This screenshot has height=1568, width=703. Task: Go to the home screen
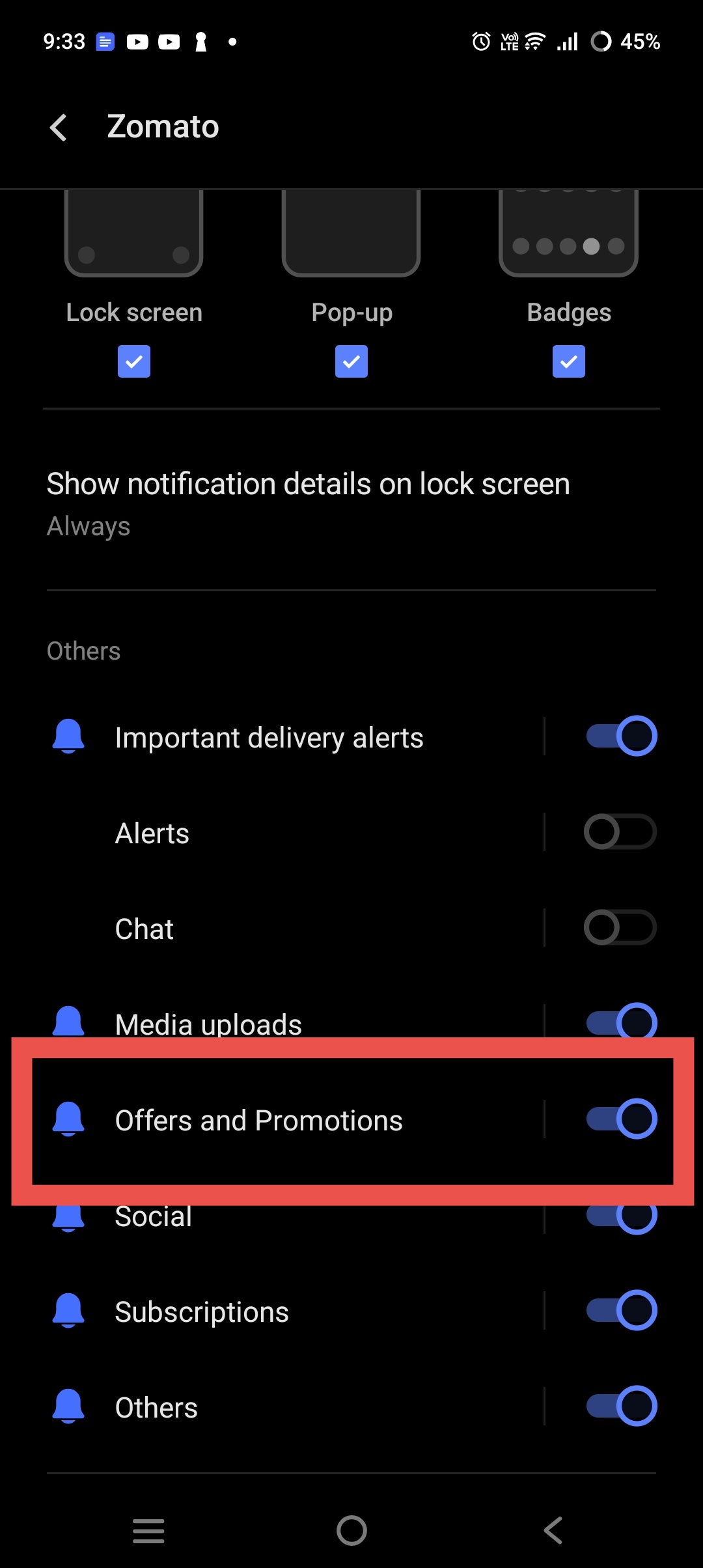click(351, 1530)
